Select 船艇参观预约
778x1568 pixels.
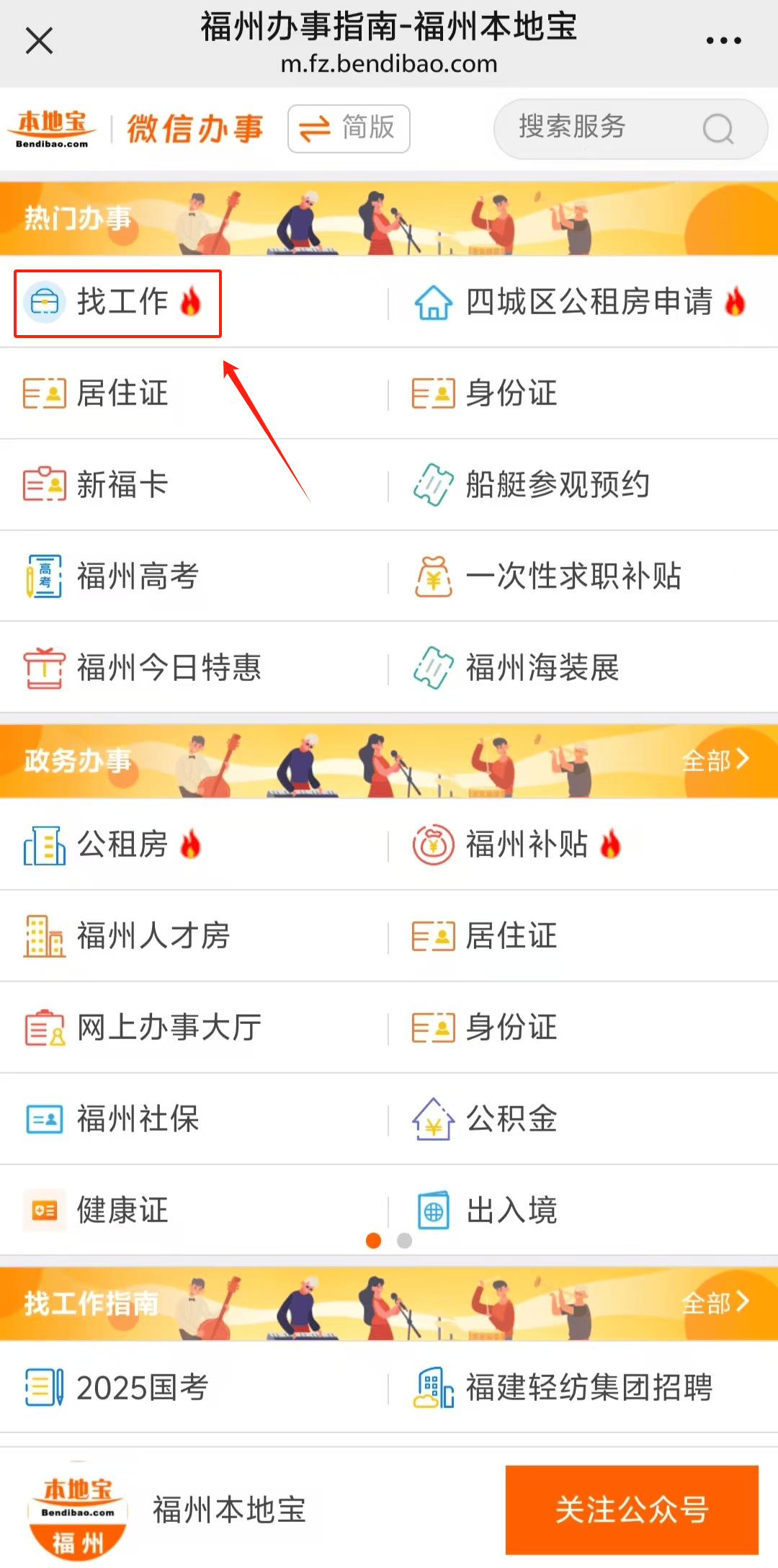556,485
